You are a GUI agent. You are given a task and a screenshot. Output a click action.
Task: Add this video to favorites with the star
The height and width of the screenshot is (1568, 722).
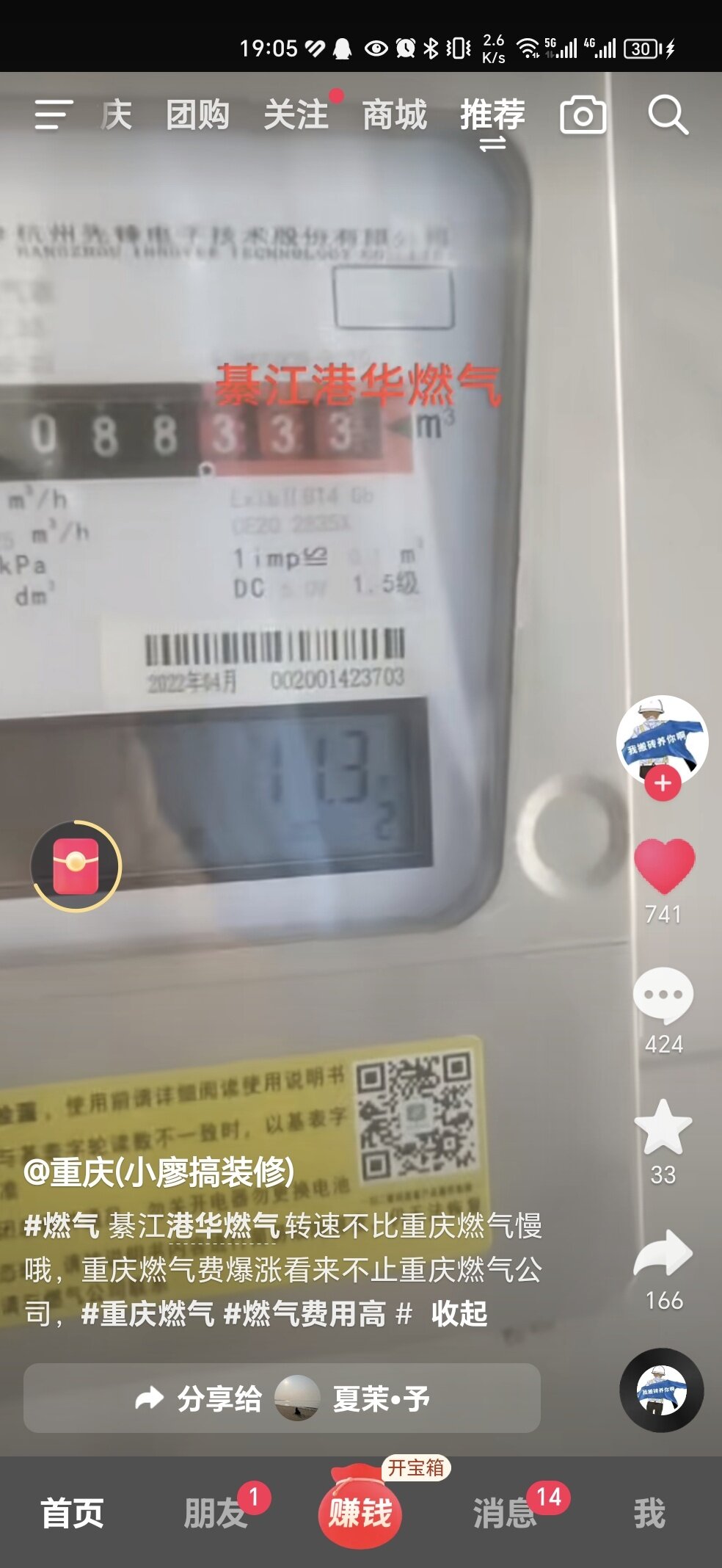(663, 1128)
